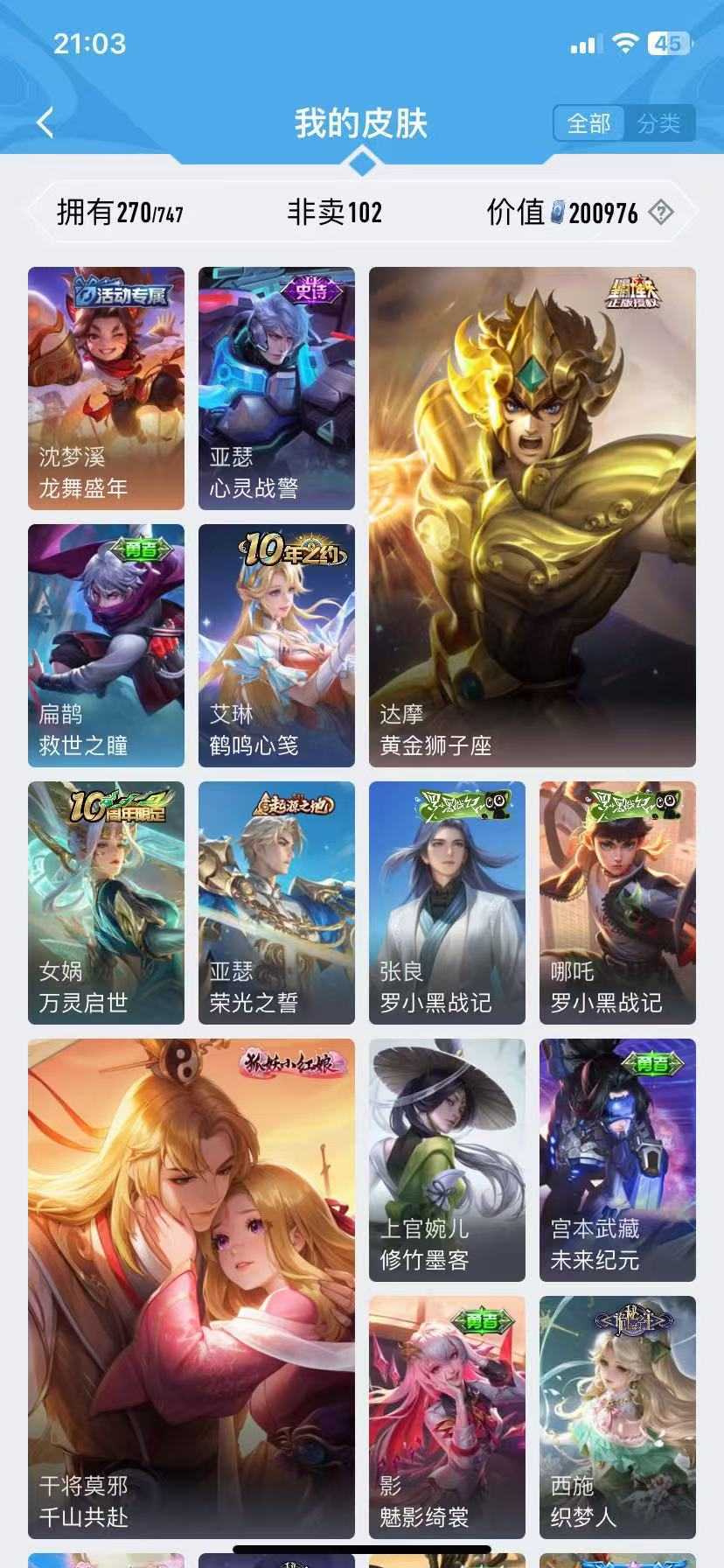Image resolution: width=724 pixels, height=1568 pixels.
Task: Open the 上官婉儿 修竹墨客 skin
Action: (447, 1159)
